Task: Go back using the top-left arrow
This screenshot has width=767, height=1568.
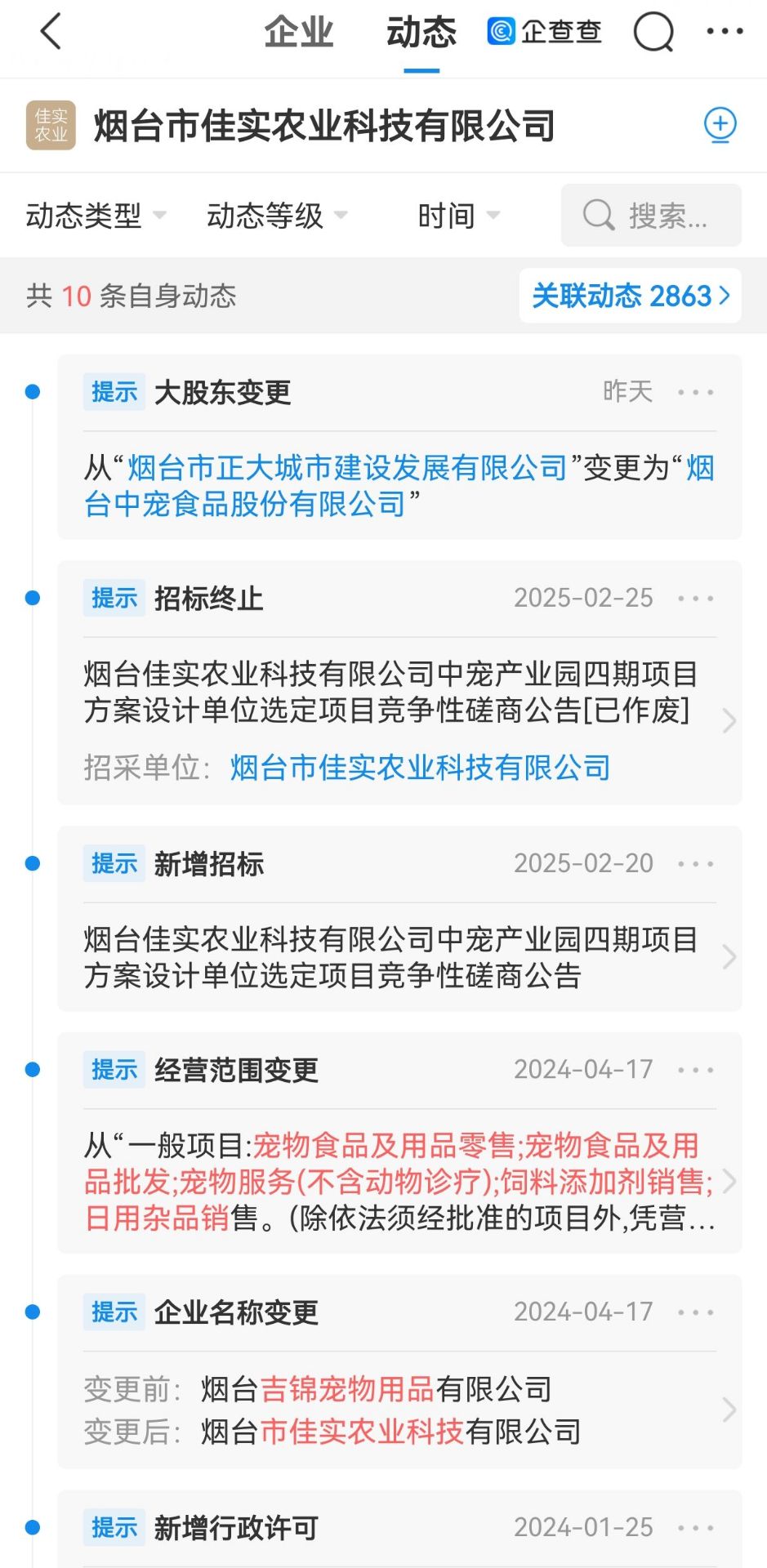Action: point(51,32)
